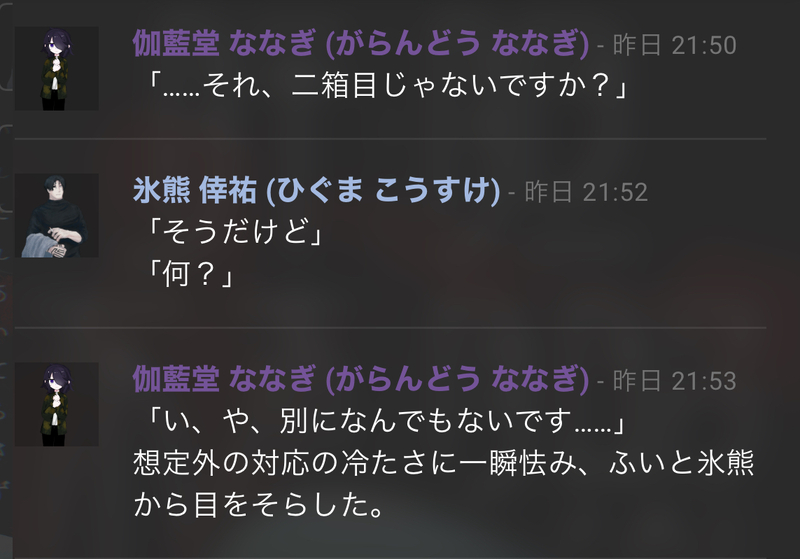Tap the username 氷熊 倖祐 (ひぐま こうすけ)
This screenshot has width=800, height=559.
[316, 192]
